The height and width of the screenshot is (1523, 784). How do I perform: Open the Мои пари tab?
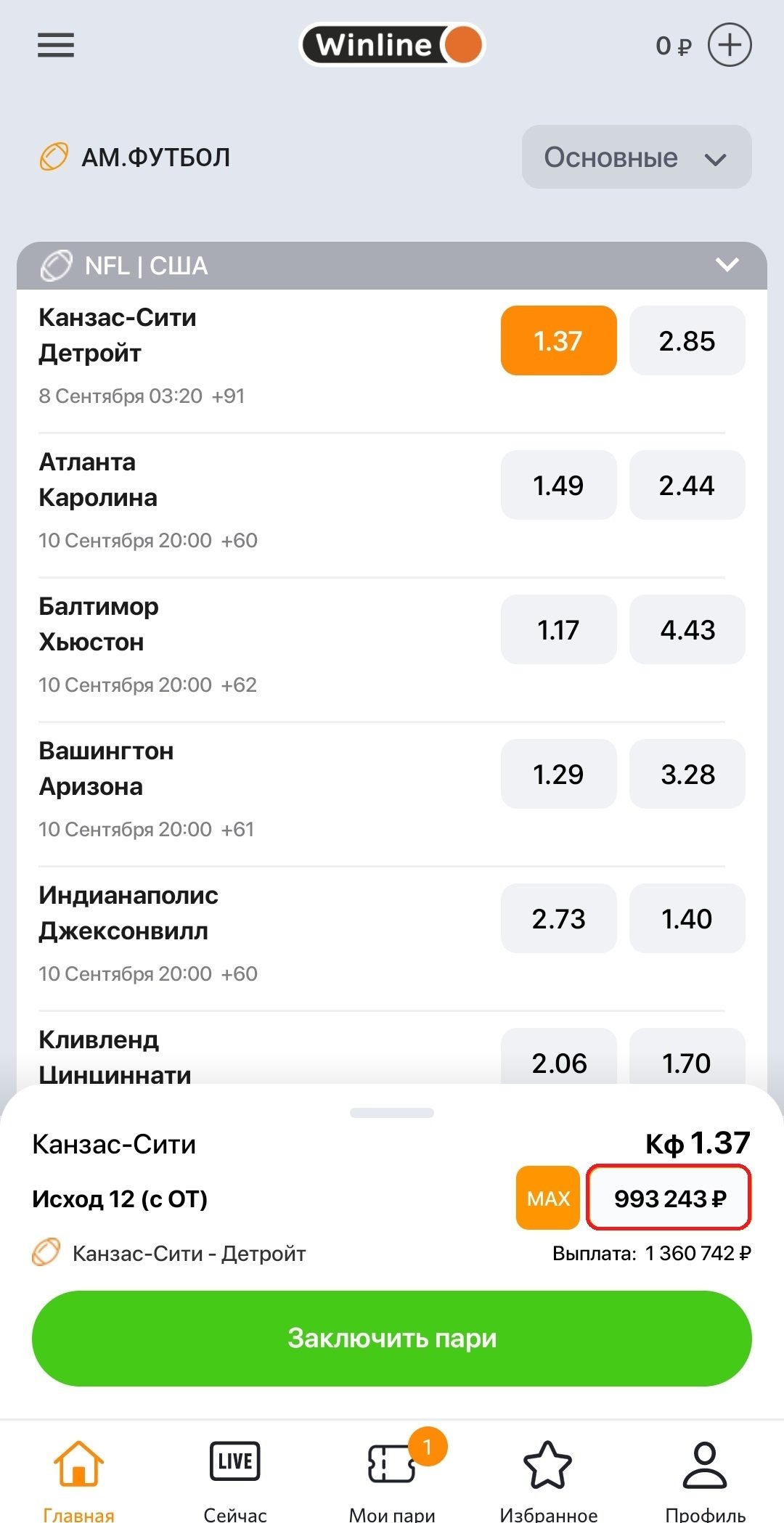pos(392,1474)
